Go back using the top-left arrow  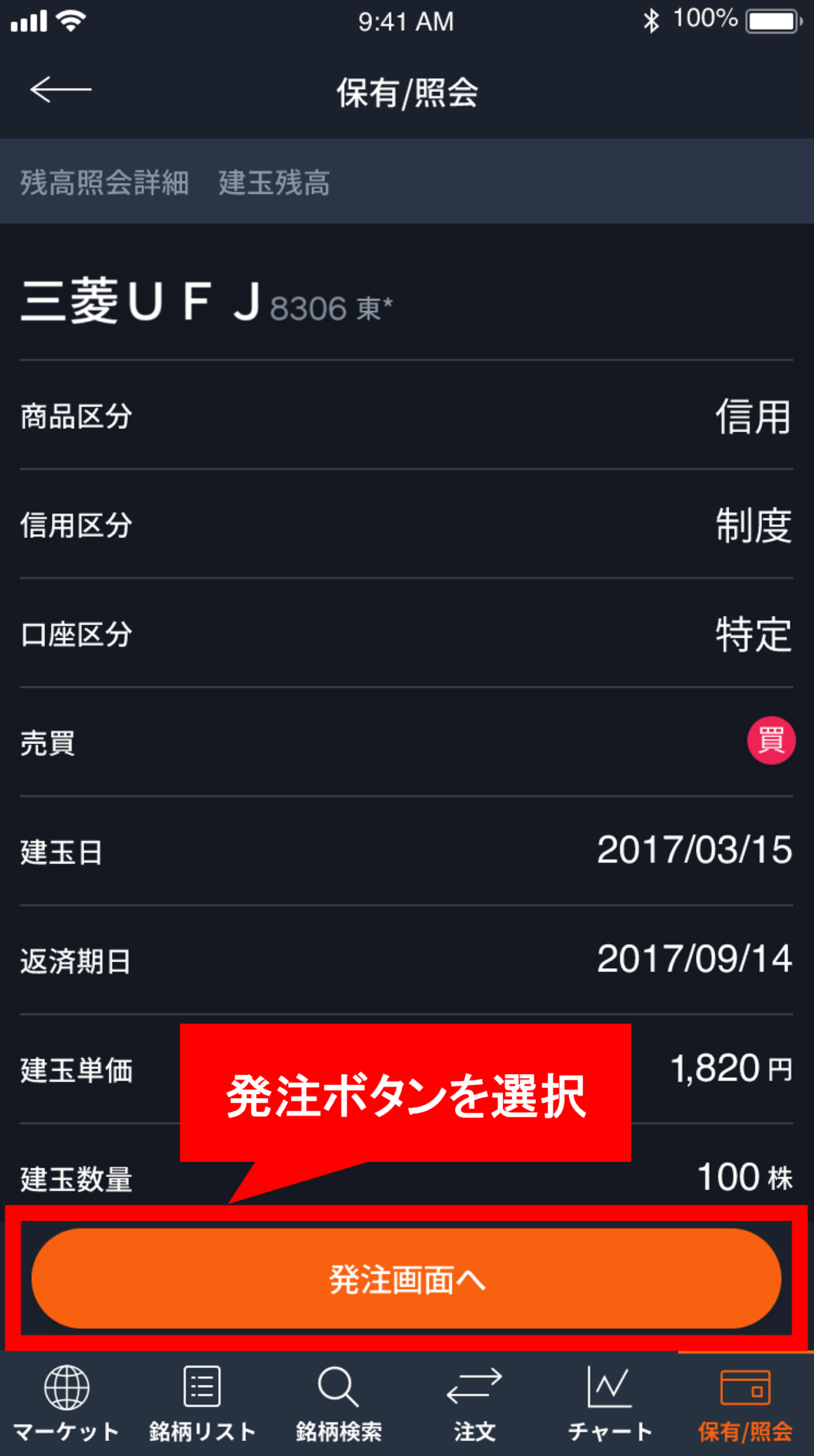point(61,90)
